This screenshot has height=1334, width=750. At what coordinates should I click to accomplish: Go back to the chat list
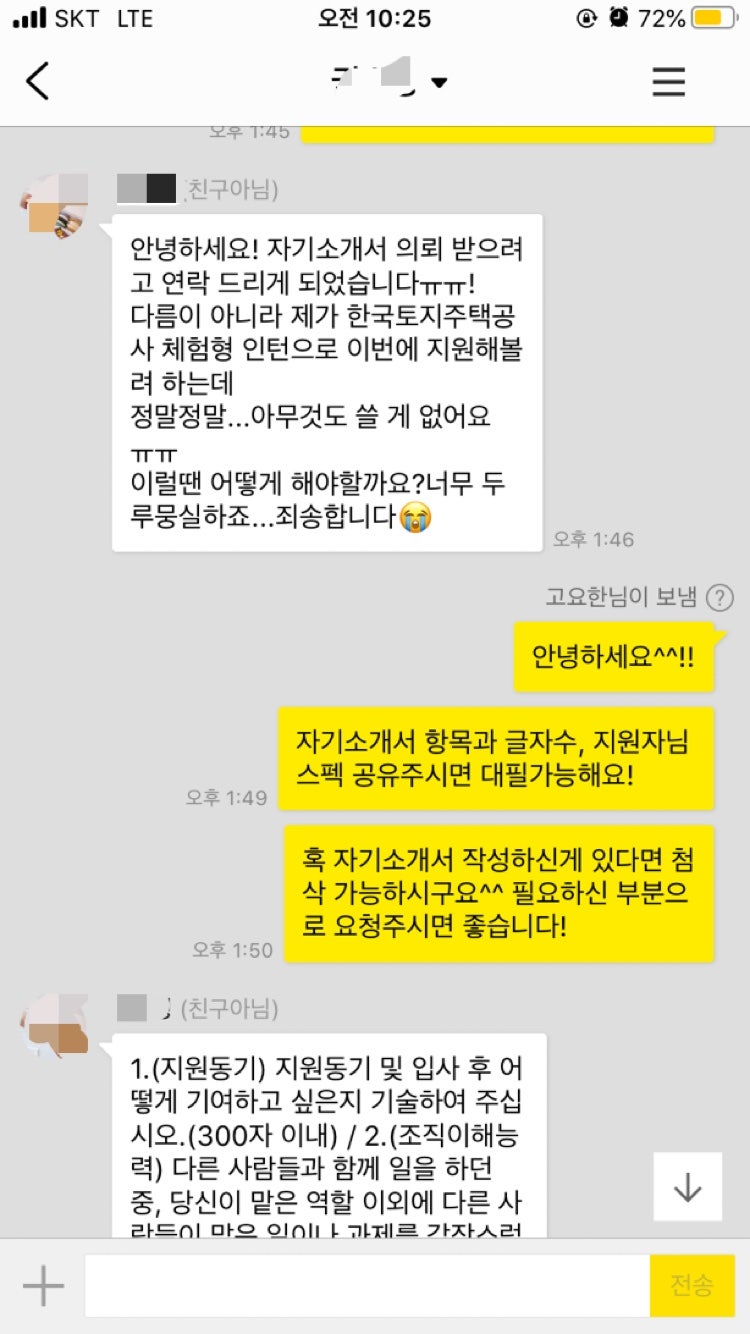tap(37, 81)
